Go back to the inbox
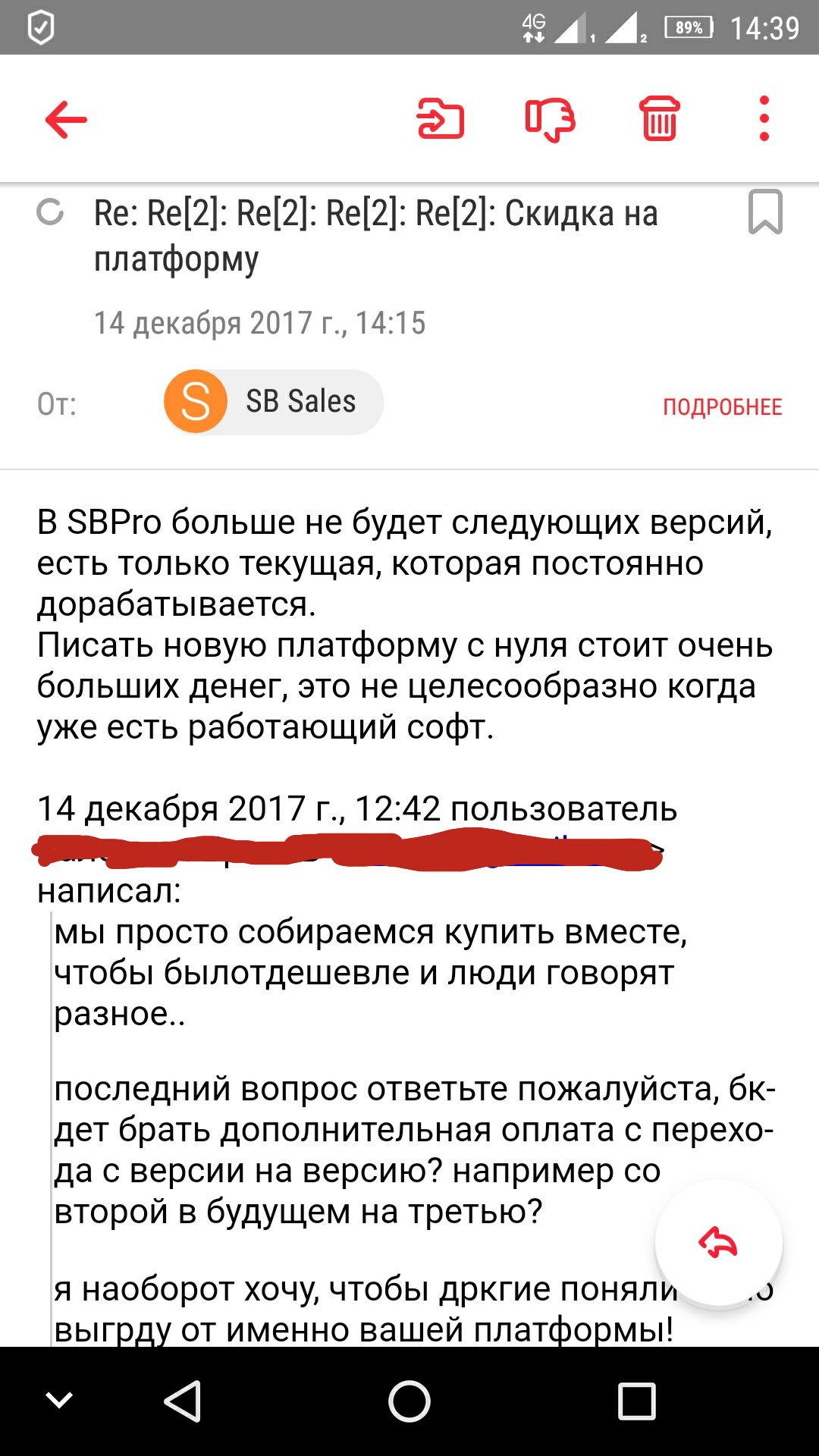Image resolution: width=819 pixels, height=1456 pixels. coord(66,120)
